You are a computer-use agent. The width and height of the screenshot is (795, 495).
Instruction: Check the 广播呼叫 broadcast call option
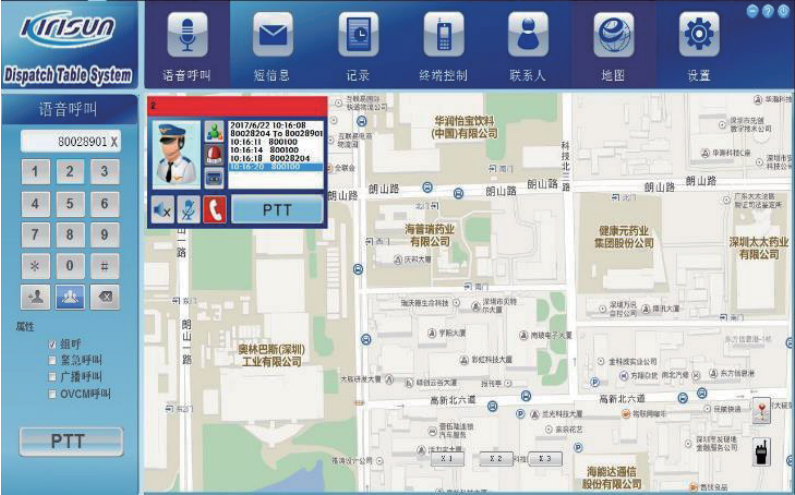tap(52, 377)
